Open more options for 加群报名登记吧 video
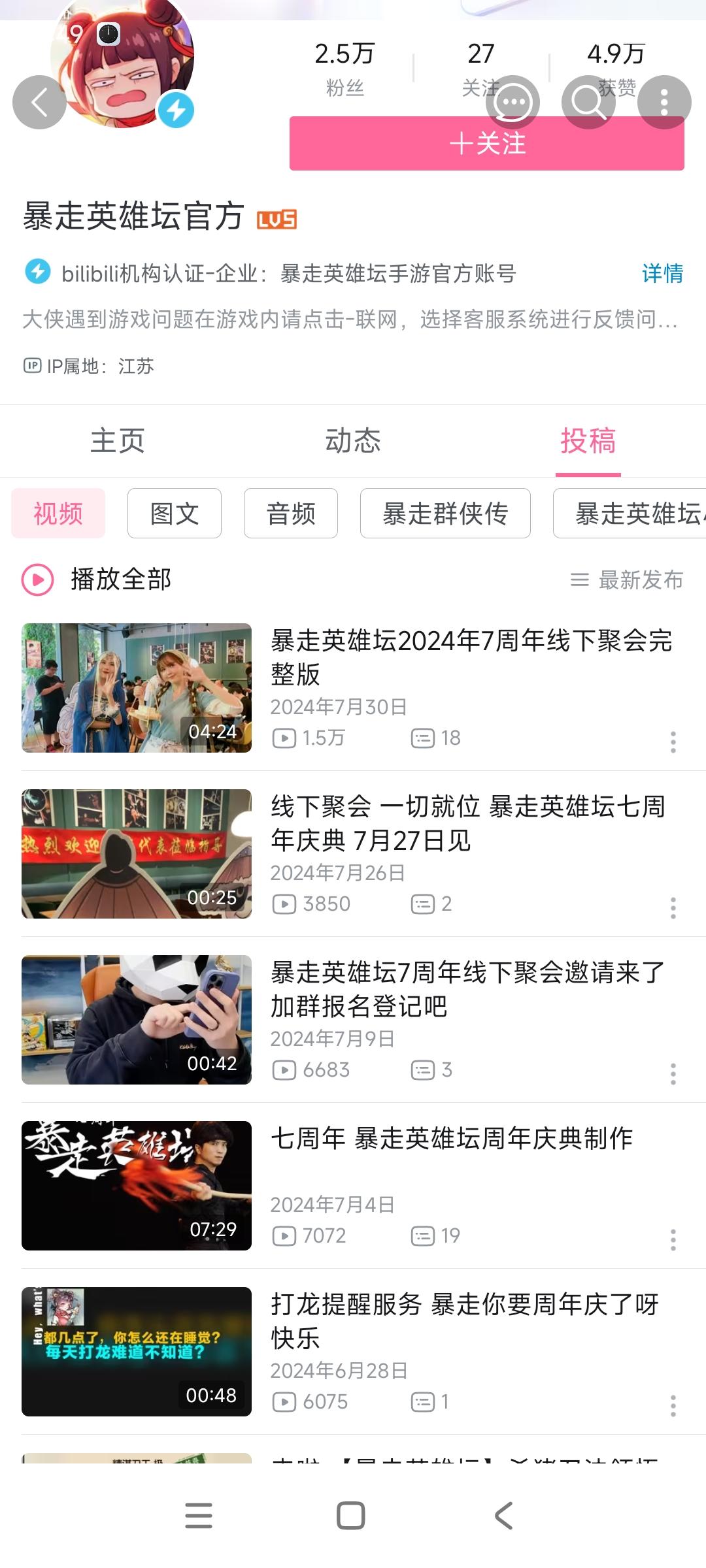706x1568 pixels. click(x=673, y=1074)
